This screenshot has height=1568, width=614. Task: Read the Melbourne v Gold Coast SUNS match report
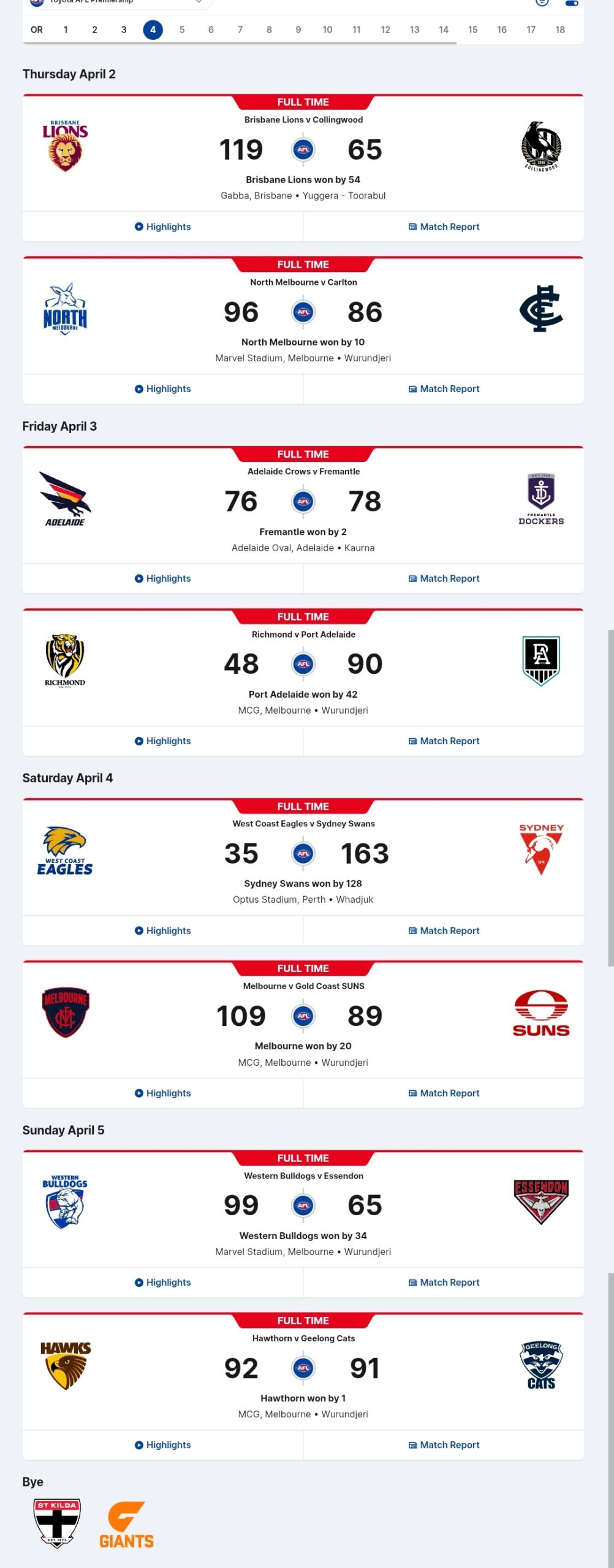click(444, 1093)
